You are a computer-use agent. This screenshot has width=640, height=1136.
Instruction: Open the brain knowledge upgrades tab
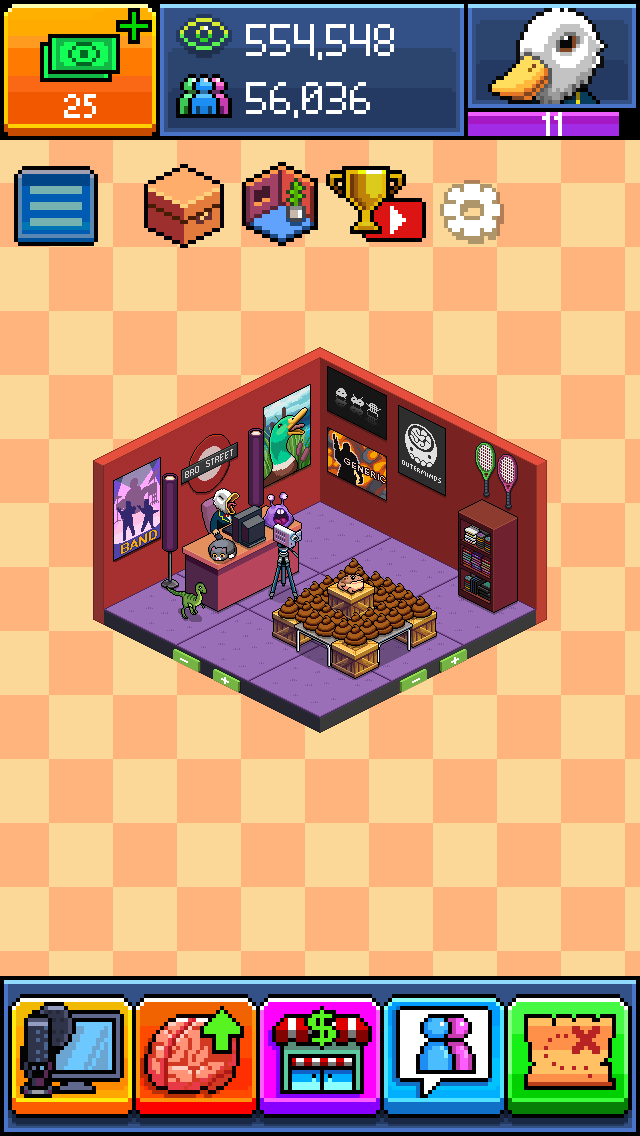196,1055
